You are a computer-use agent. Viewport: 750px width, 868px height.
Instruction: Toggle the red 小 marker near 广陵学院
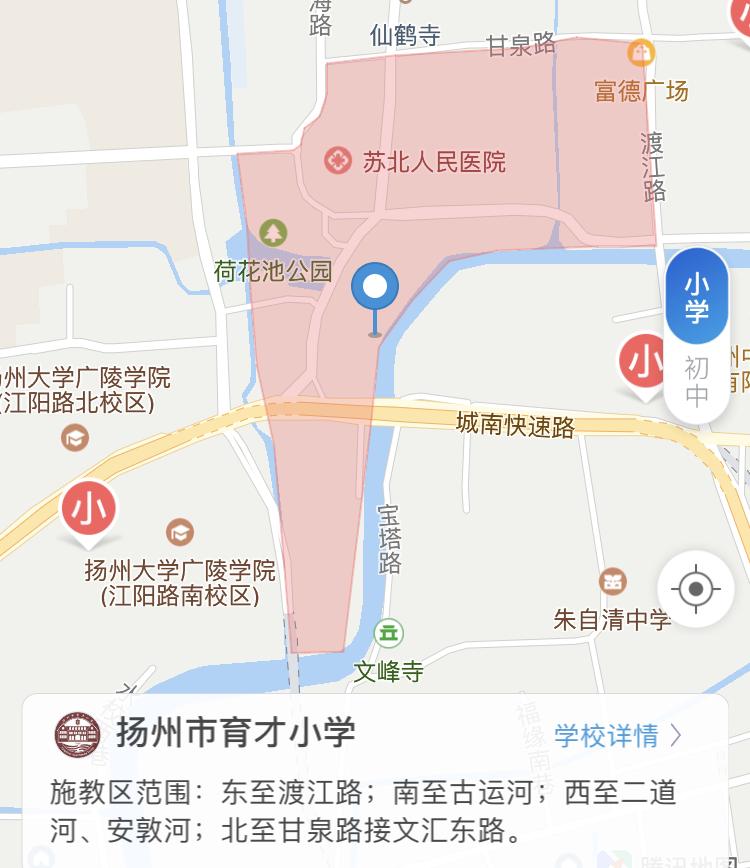click(x=90, y=507)
